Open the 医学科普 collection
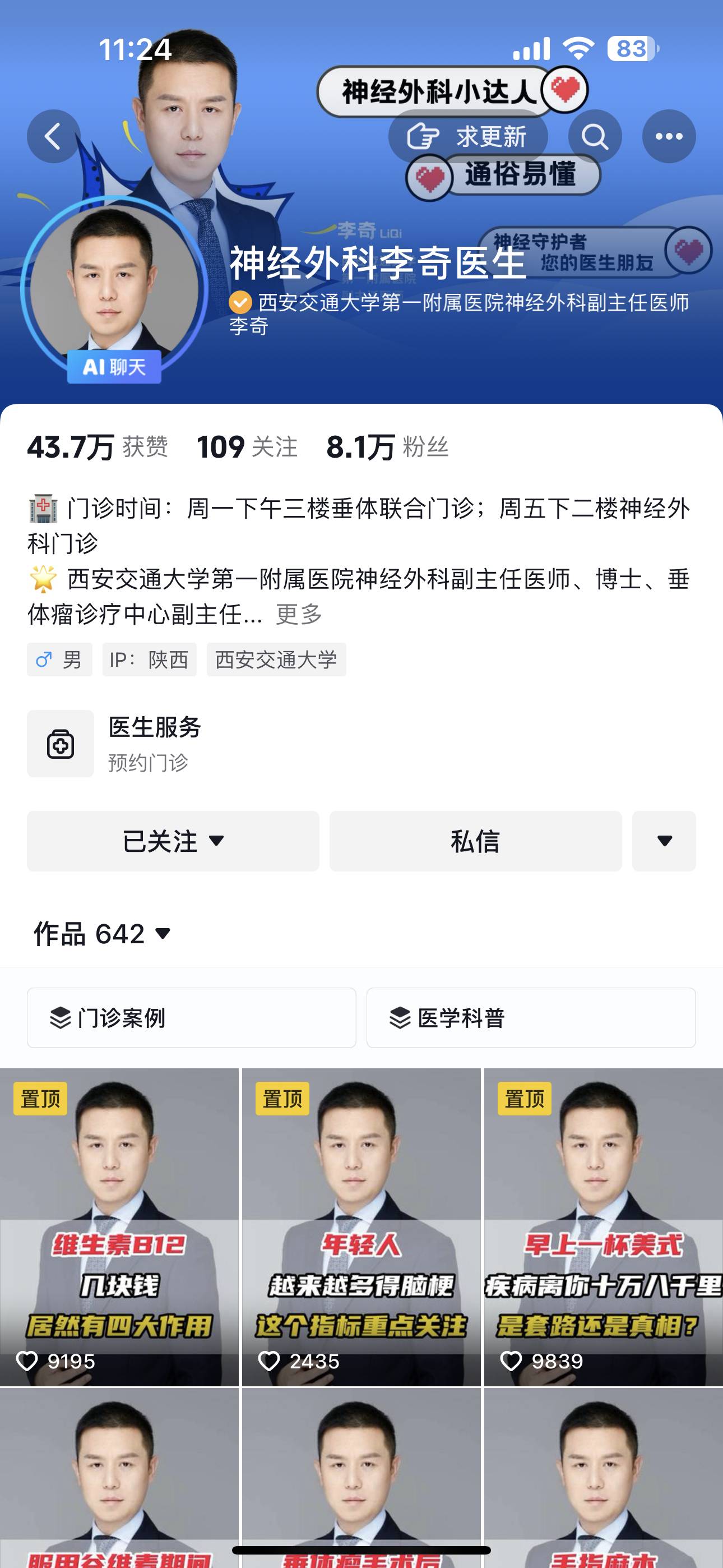723x1568 pixels. tap(531, 1018)
